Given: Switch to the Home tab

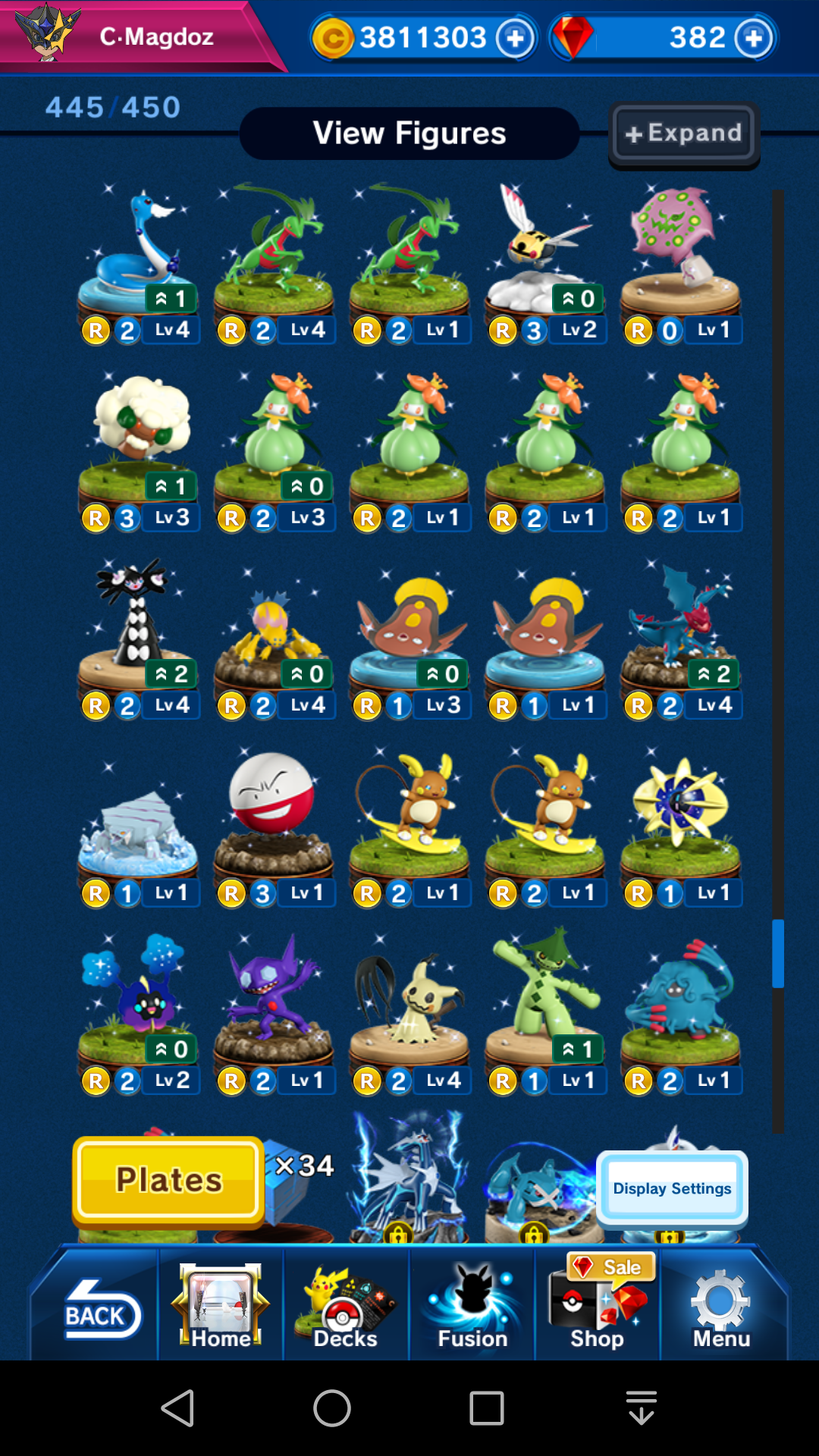Looking at the screenshot, I should click(221, 1307).
